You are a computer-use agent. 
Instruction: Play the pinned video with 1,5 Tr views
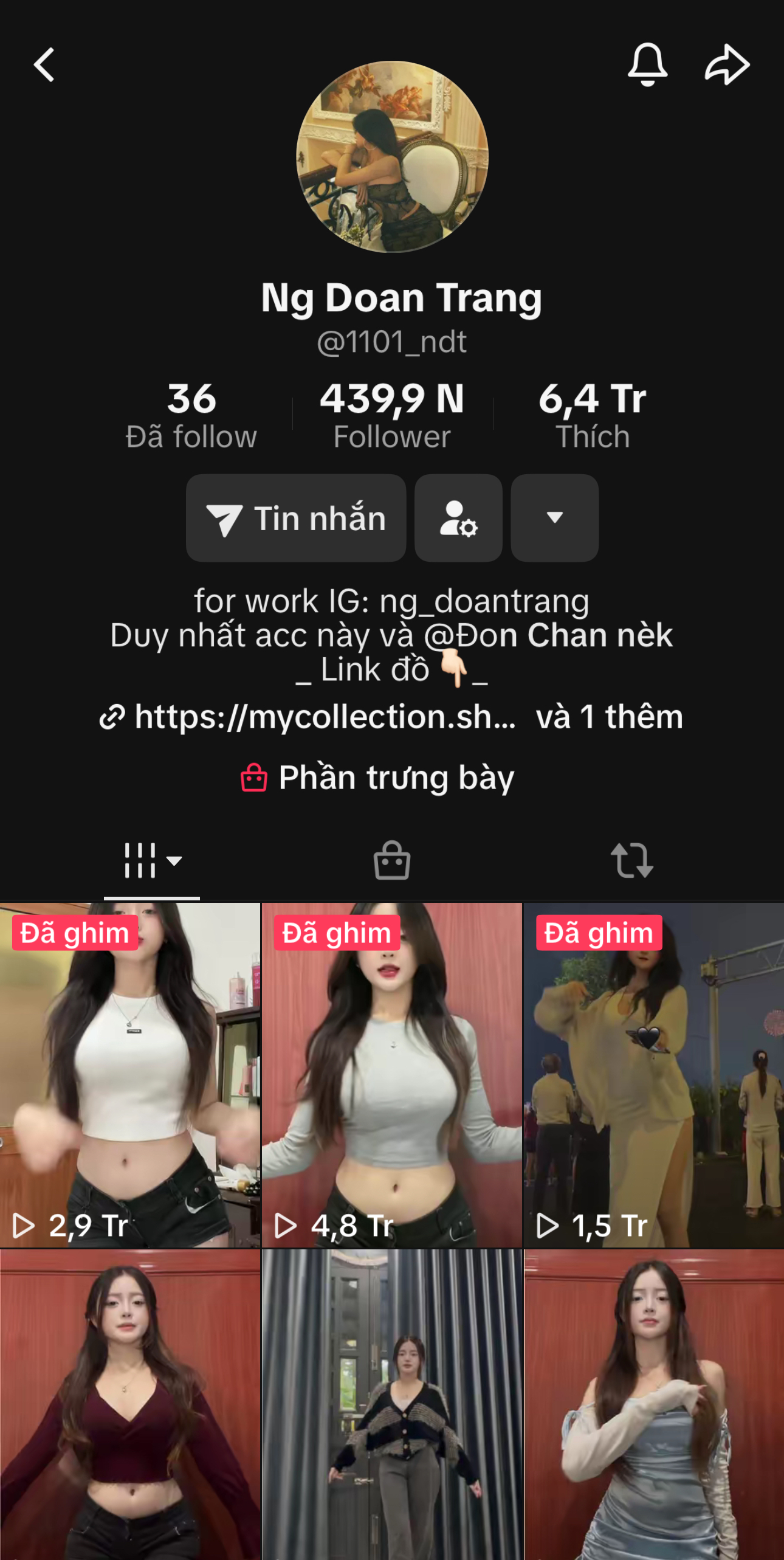[x=654, y=1074]
